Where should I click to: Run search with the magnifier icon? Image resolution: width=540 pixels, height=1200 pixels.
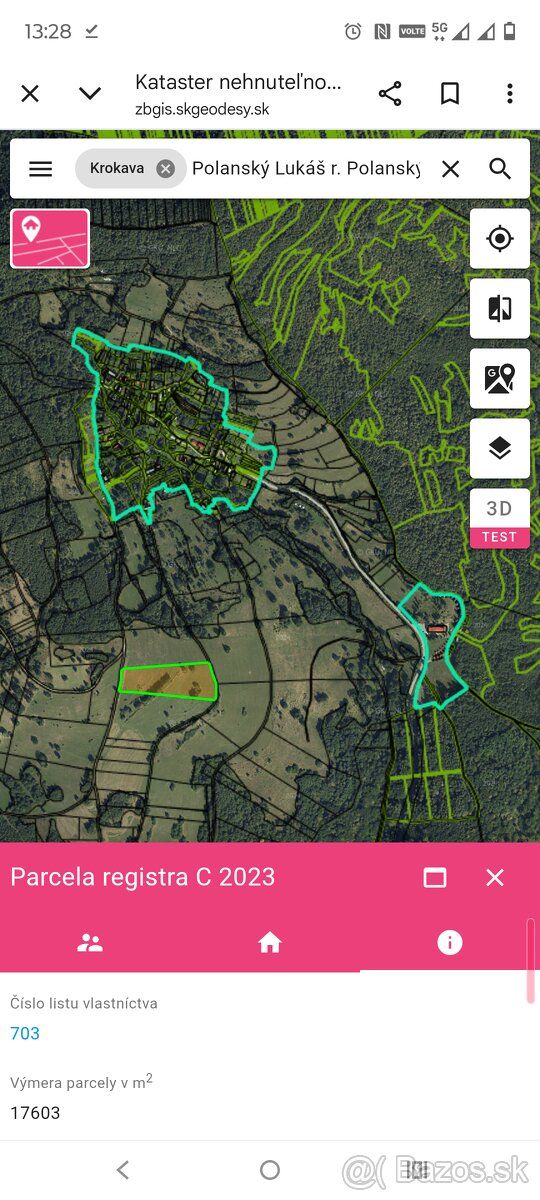pyautogui.click(x=501, y=169)
